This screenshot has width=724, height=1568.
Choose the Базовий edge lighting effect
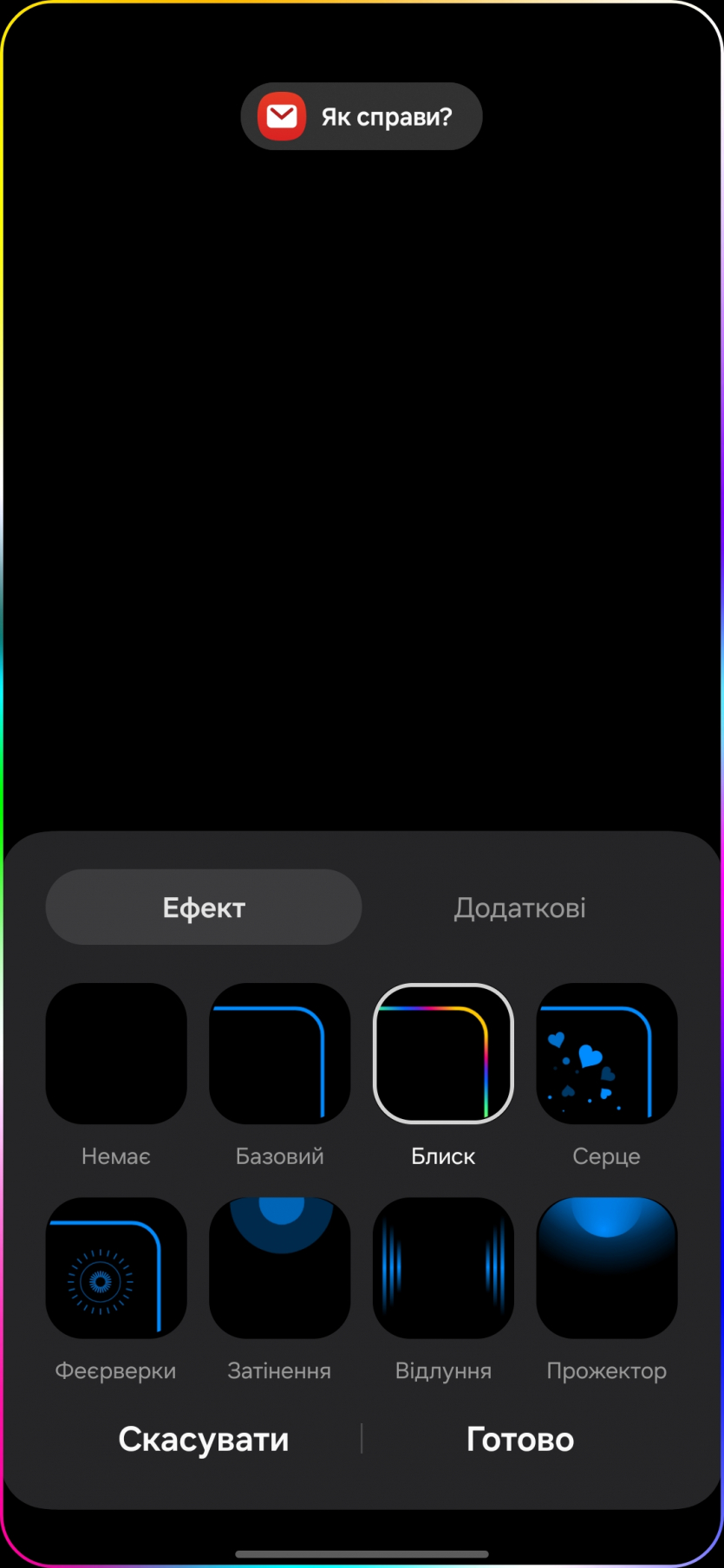[279, 1053]
